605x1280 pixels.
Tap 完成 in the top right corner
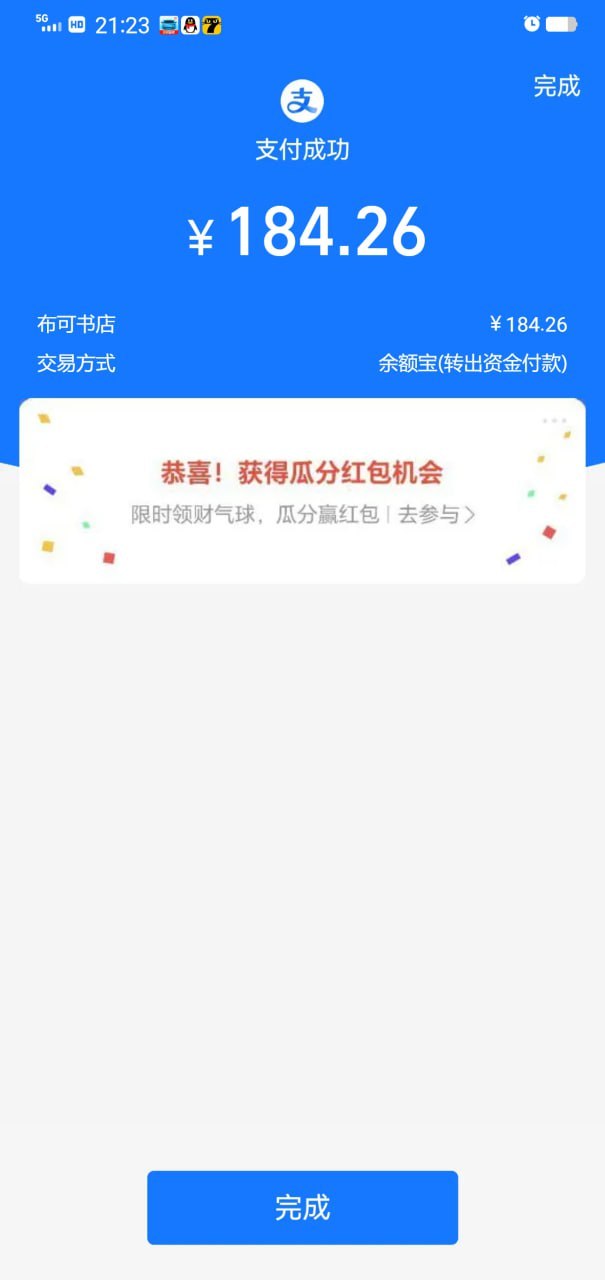coord(556,86)
